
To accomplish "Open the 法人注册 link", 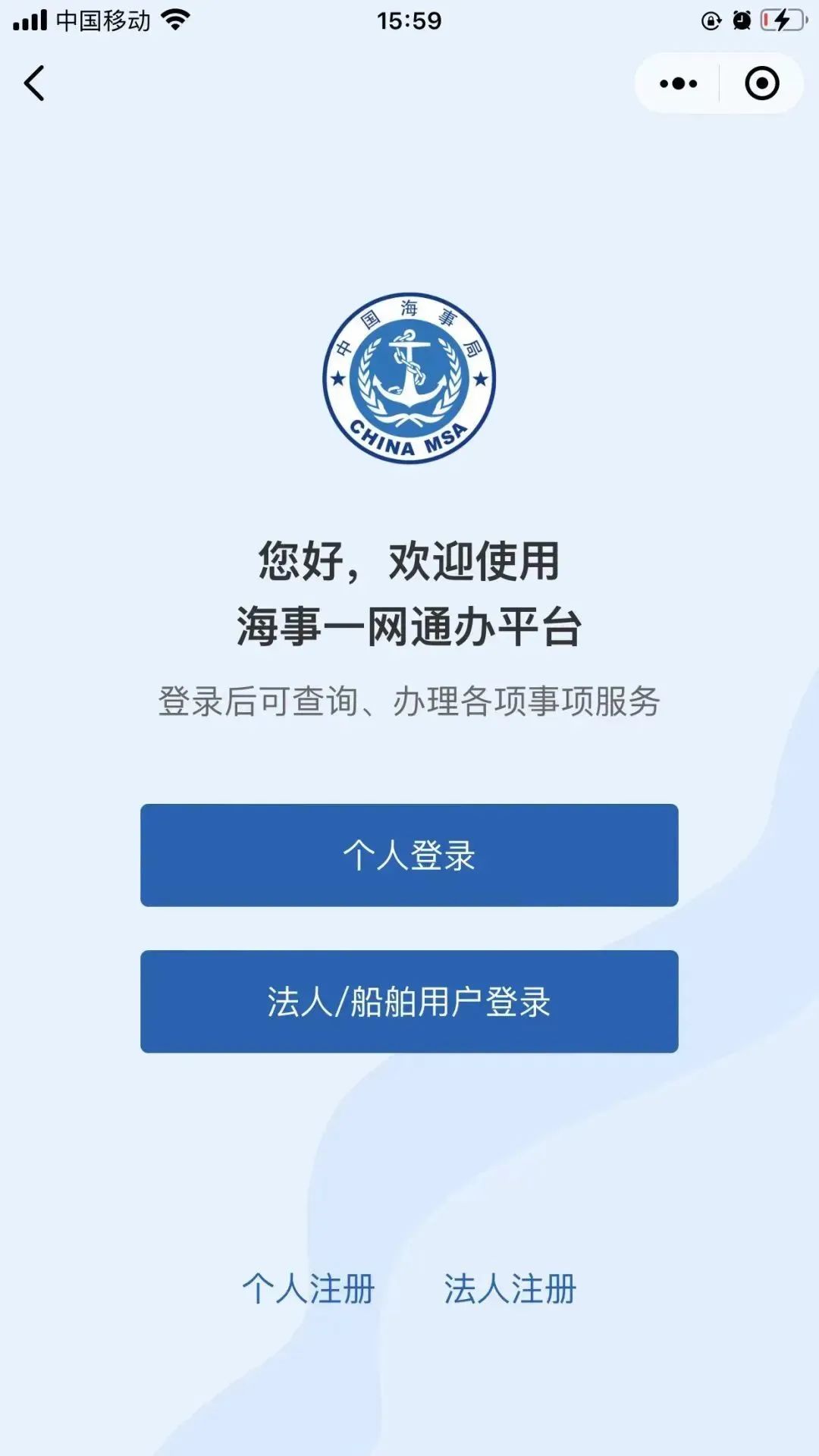I will tap(510, 1288).
